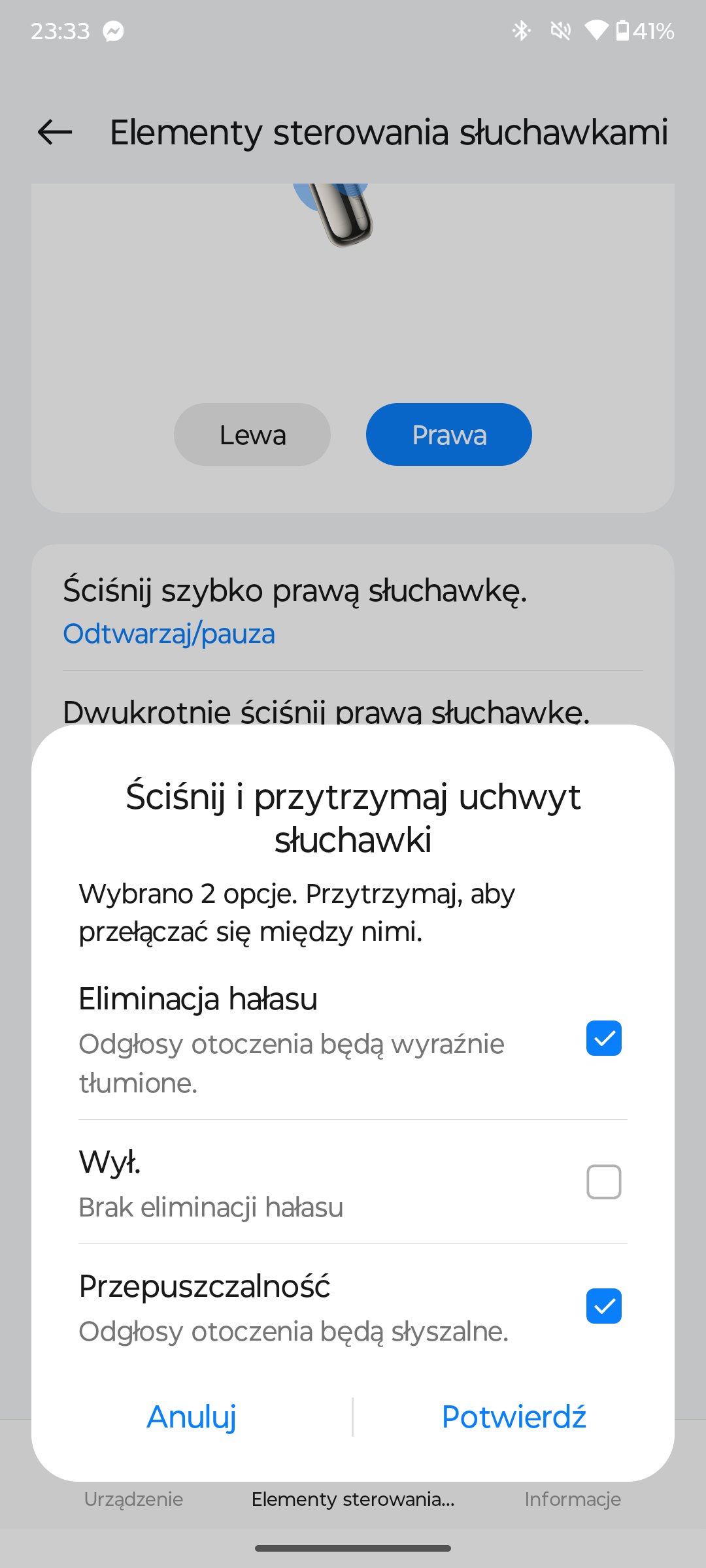Check the Wył. option checkbox
The width and height of the screenshot is (706, 1568).
click(x=603, y=1182)
